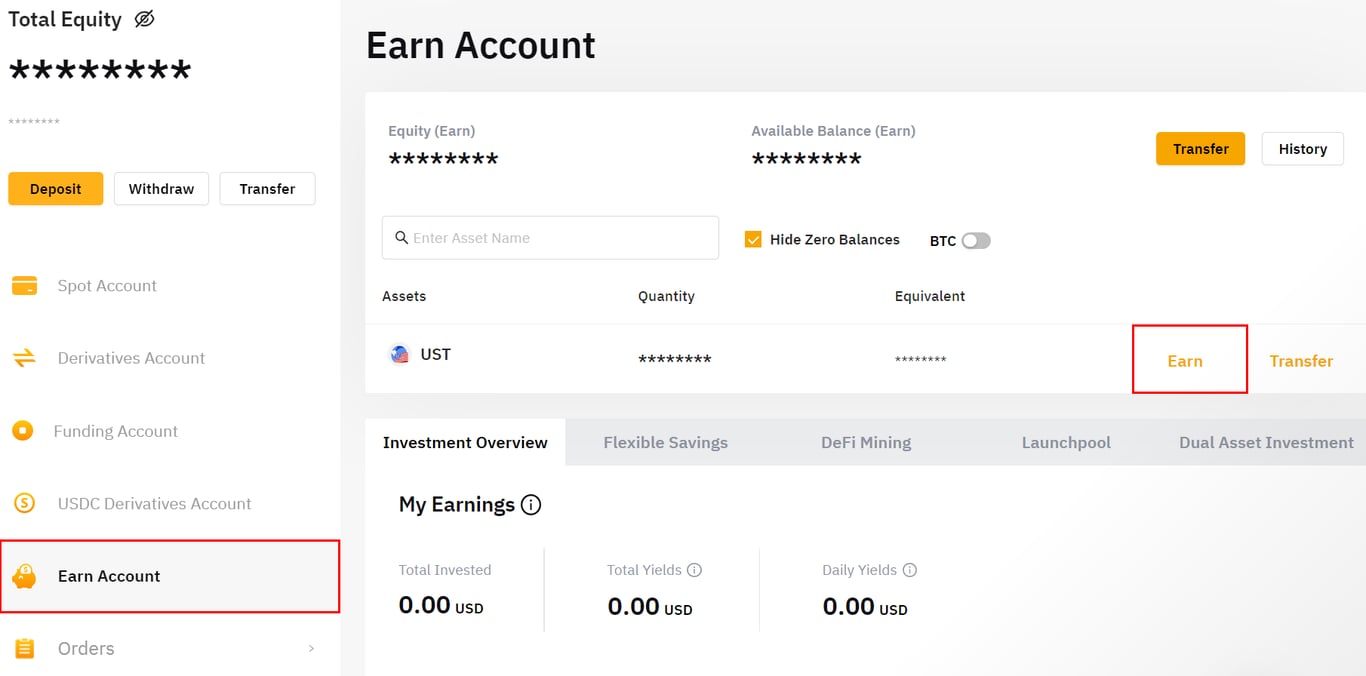The width and height of the screenshot is (1366, 676).
Task: Uncheck Hide Zero Balances
Action: pos(754,240)
